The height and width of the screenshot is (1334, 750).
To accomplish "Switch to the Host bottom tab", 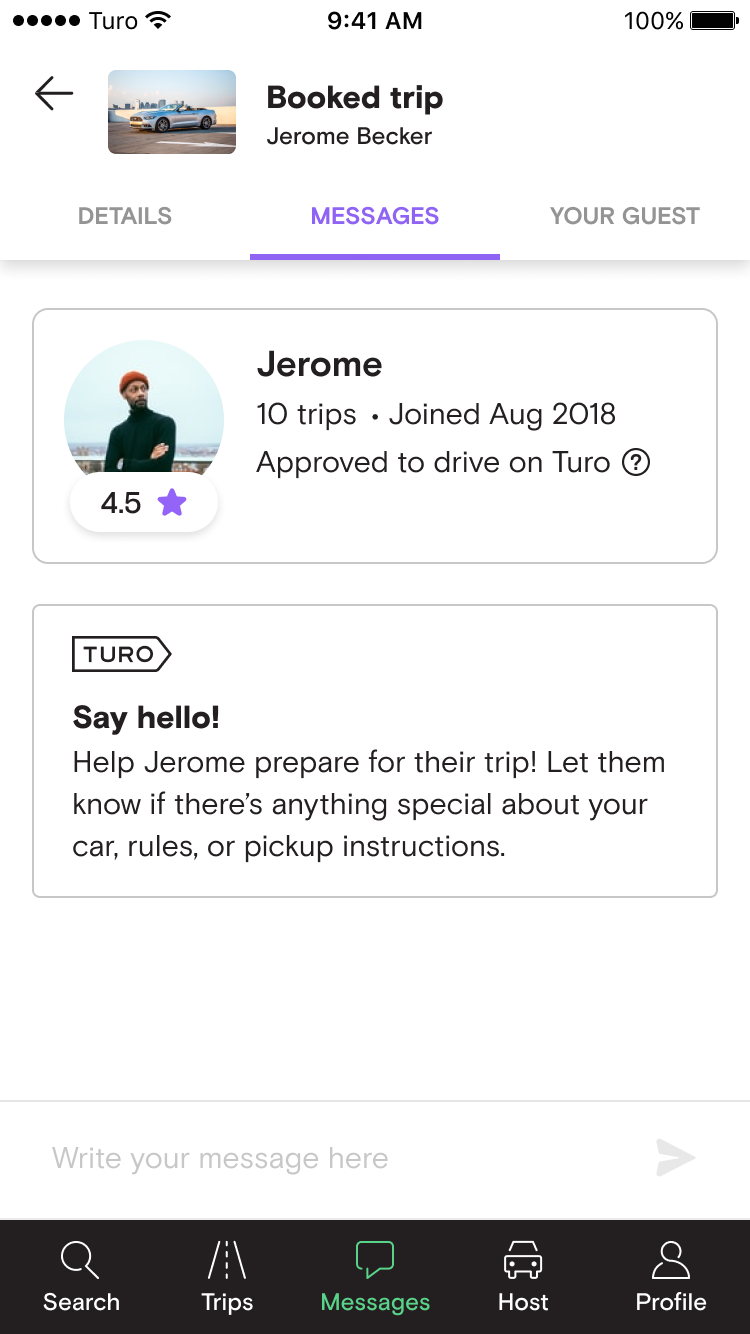I will tap(523, 1276).
